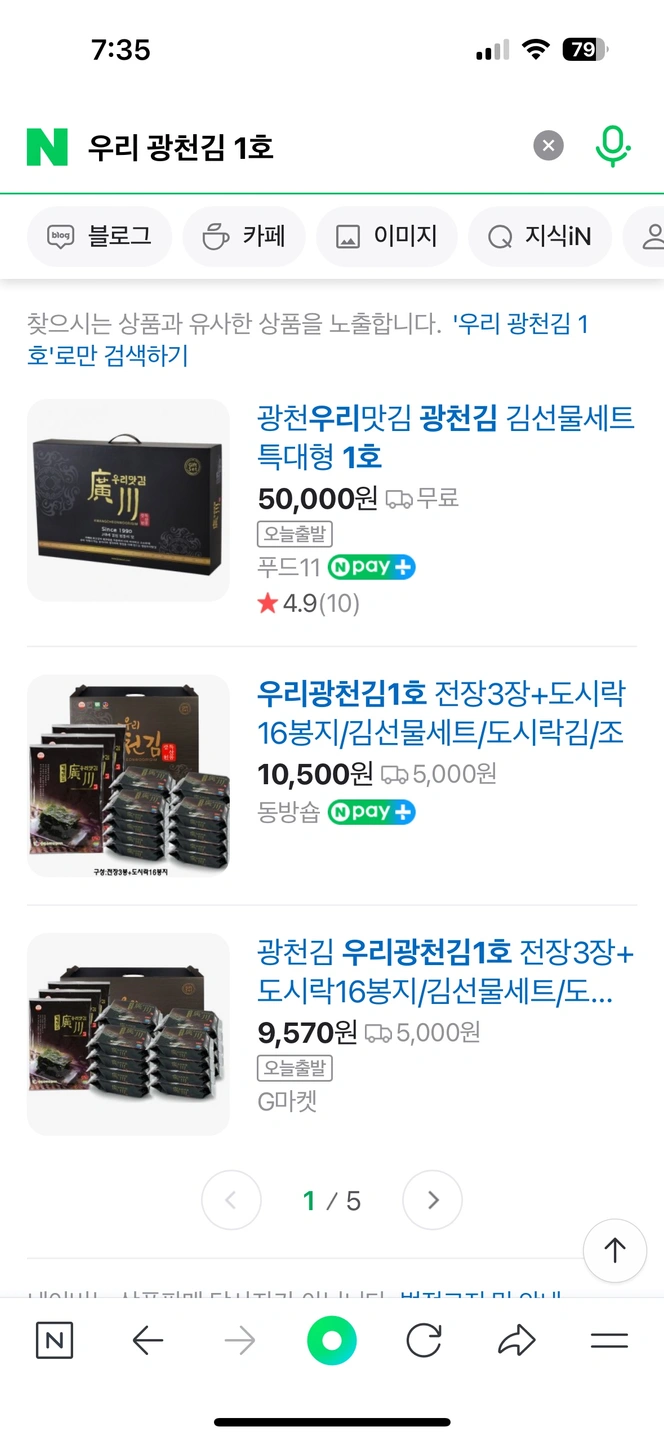
Task: Switch to the 블로그 tab
Action: click(100, 237)
